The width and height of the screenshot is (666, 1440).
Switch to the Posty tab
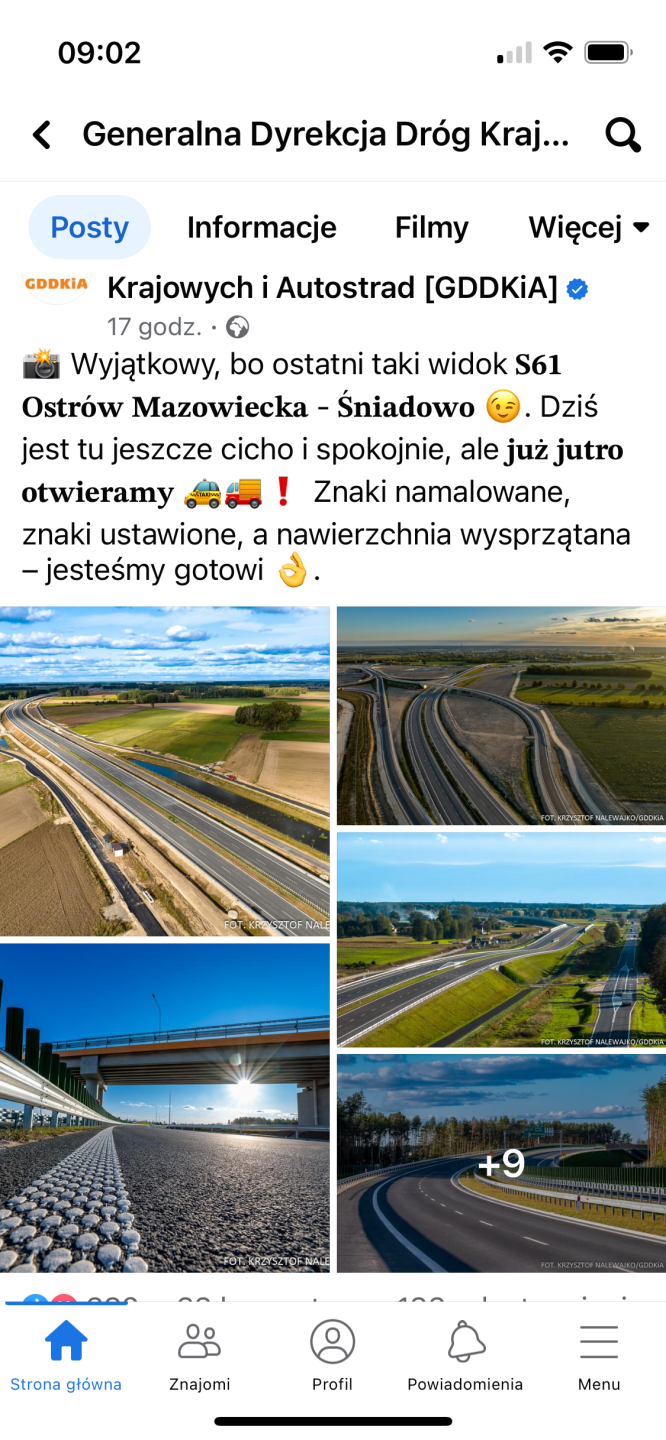click(x=90, y=227)
